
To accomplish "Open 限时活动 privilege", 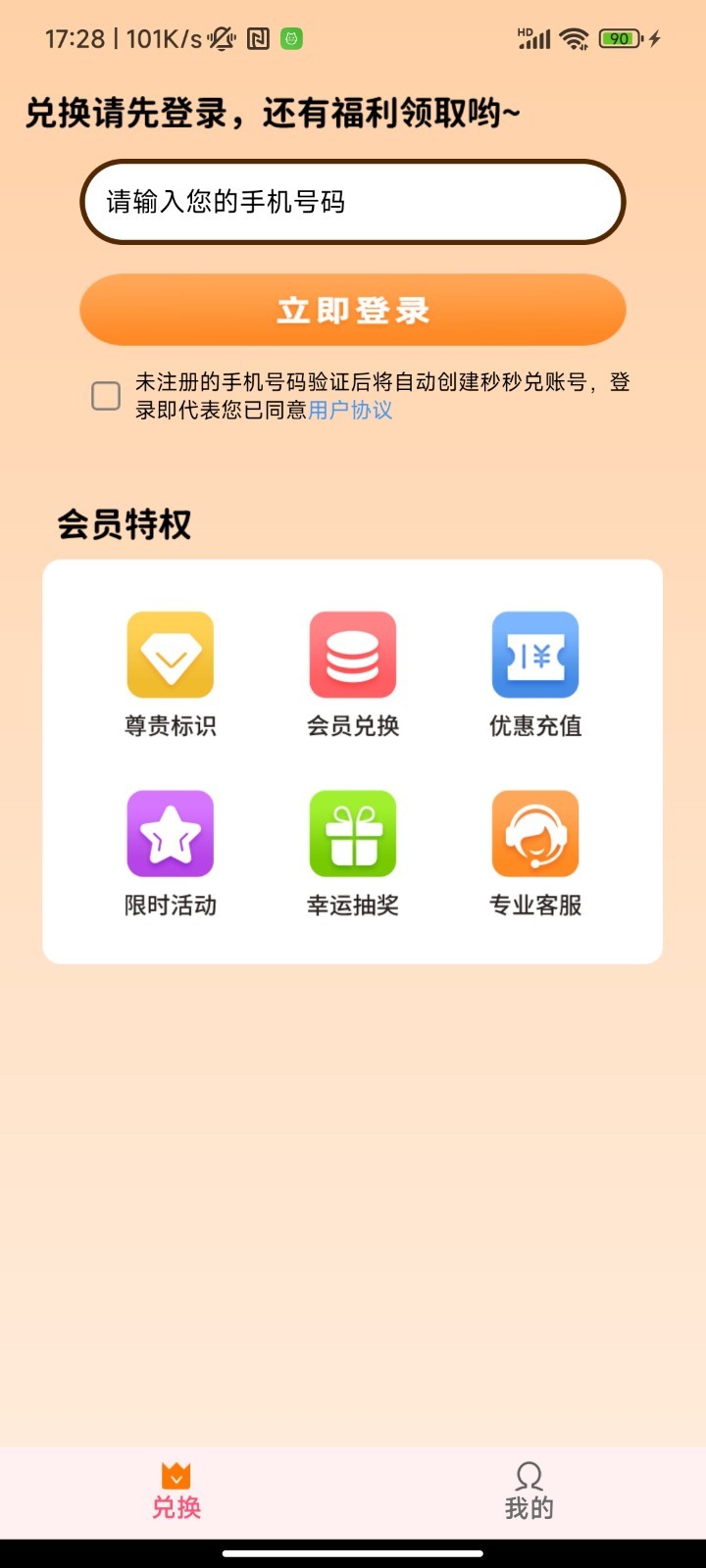I will 171,854.
